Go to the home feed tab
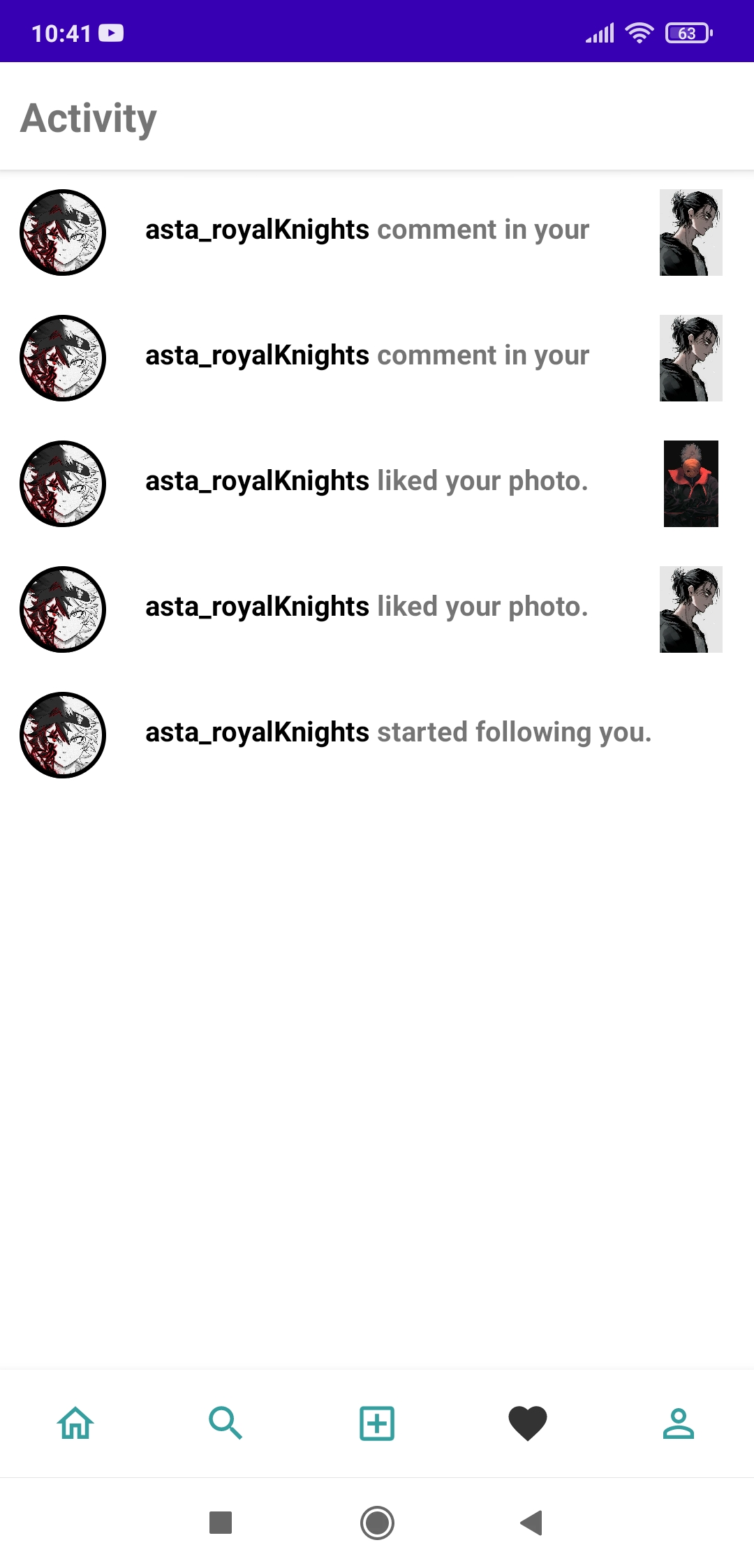The height and width of the screenshot is (1568, 754). point(75,1423)
